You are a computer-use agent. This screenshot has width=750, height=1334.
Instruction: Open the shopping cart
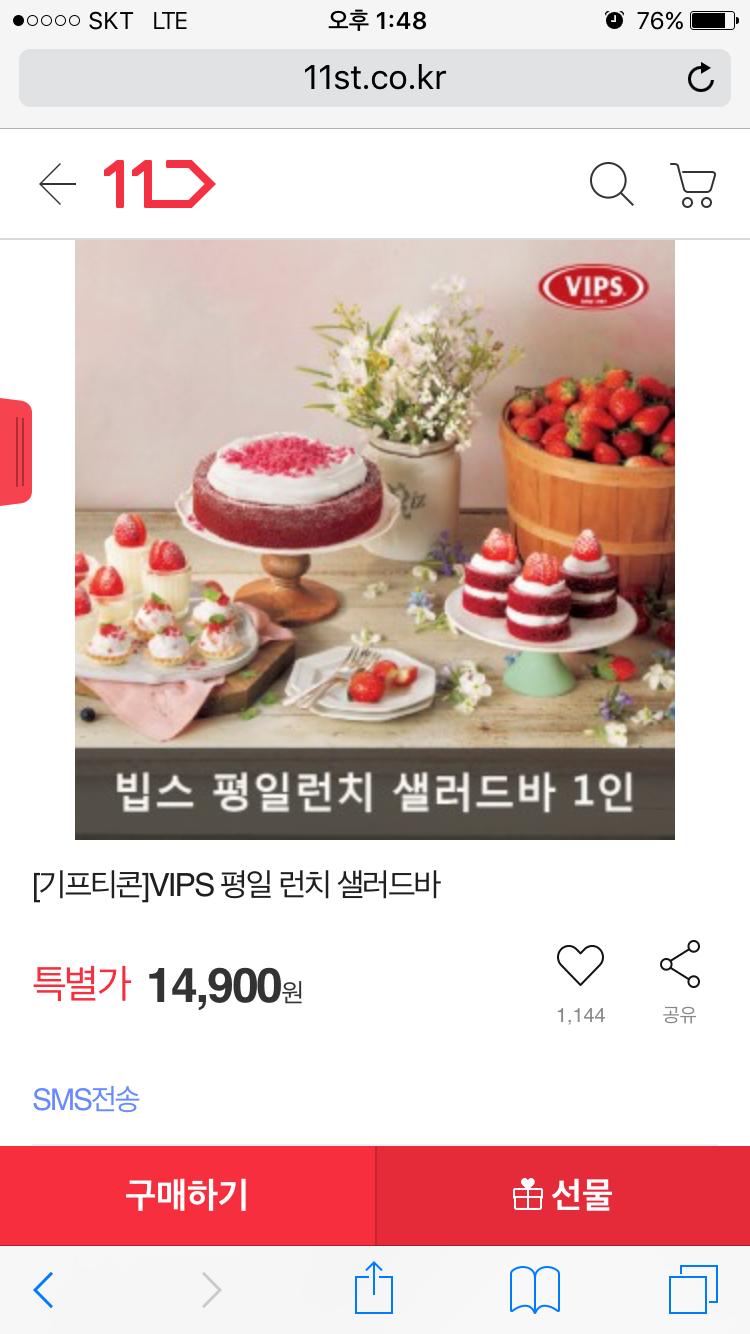692,184
